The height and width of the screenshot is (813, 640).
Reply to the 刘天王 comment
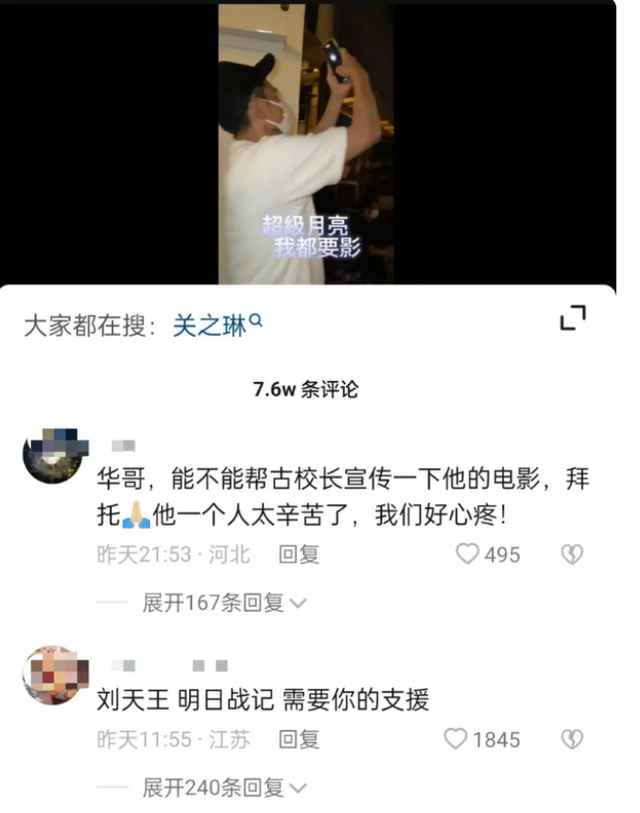click(298, 739)
